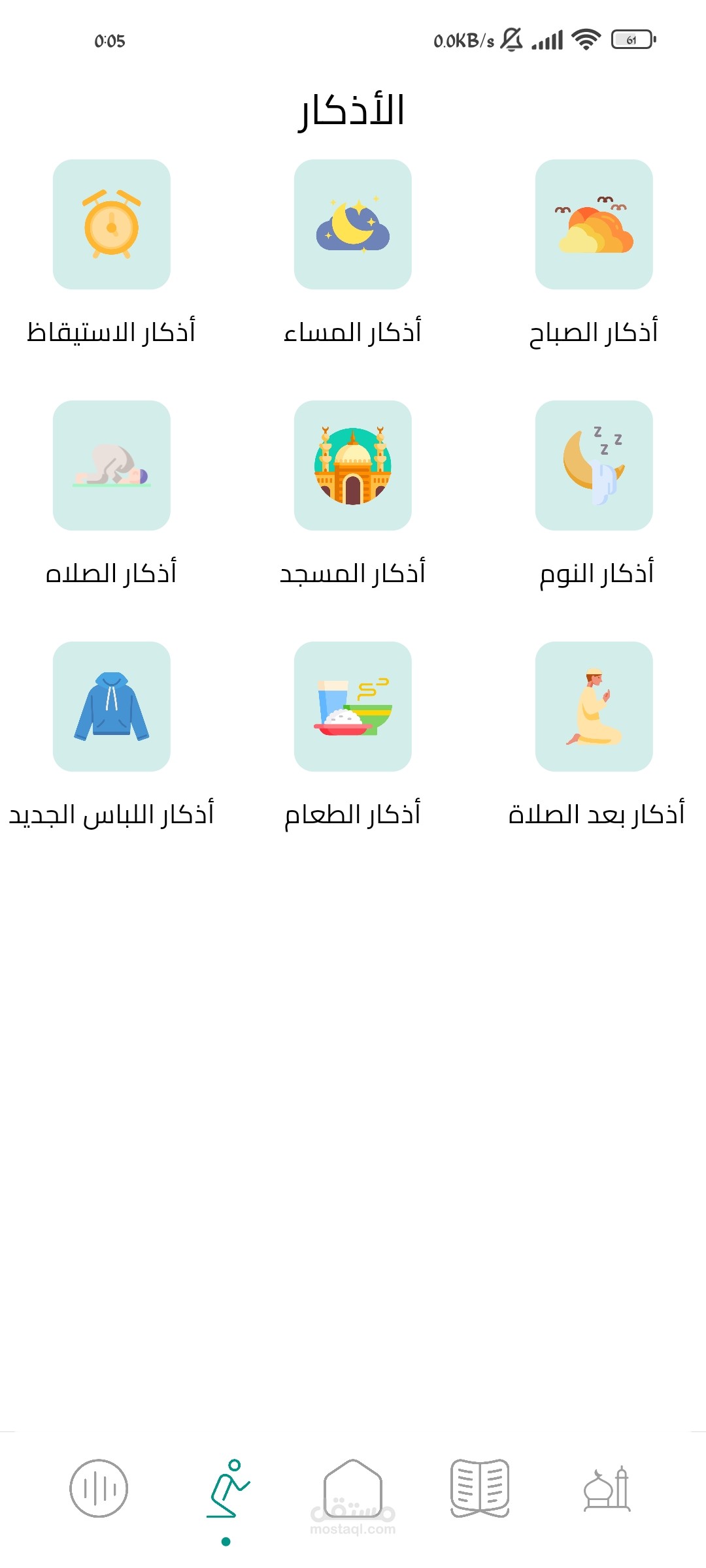Open the mosque tab in bottom navigation

click(607, 1488)
